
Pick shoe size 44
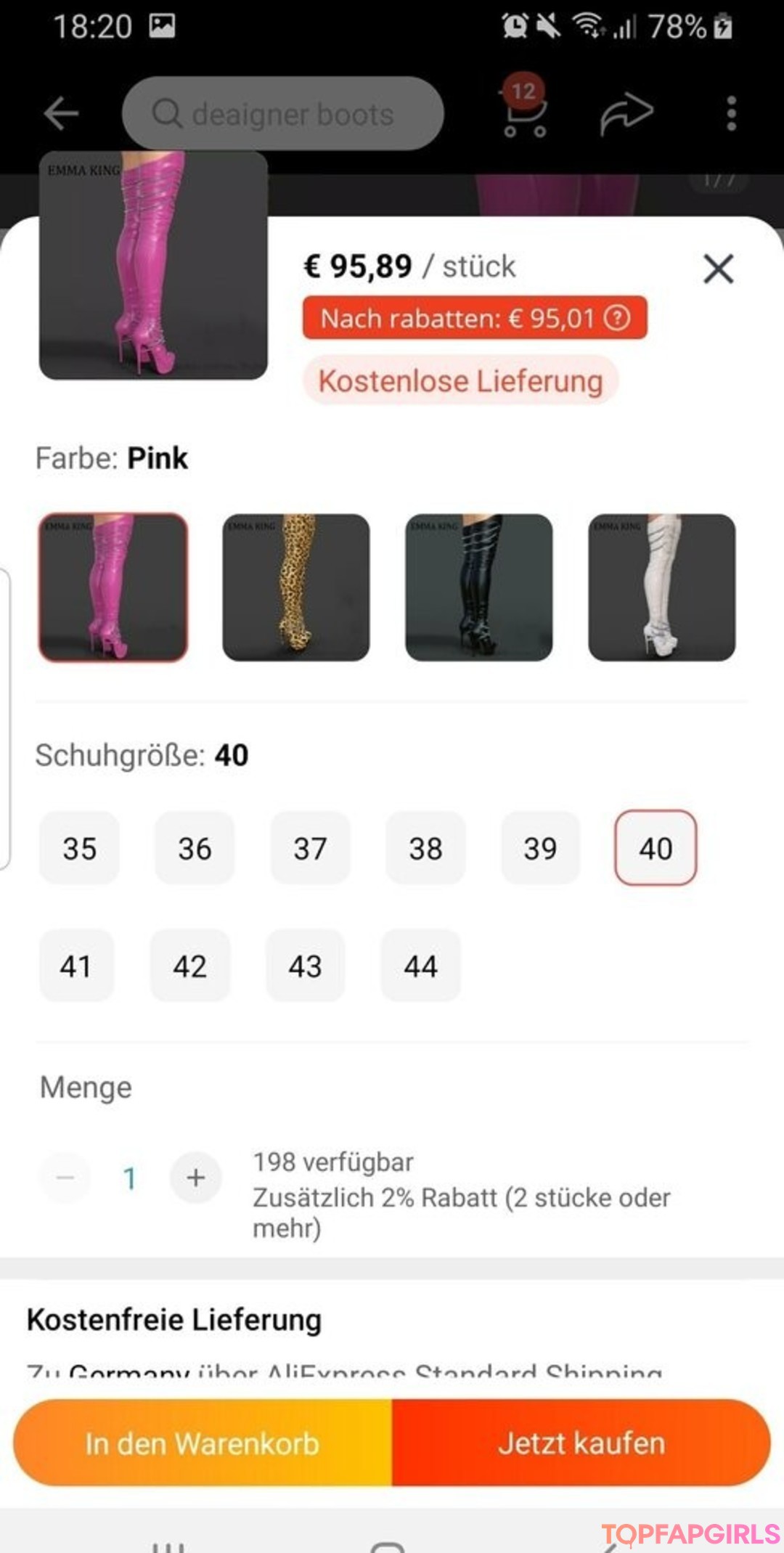point(421,966)
